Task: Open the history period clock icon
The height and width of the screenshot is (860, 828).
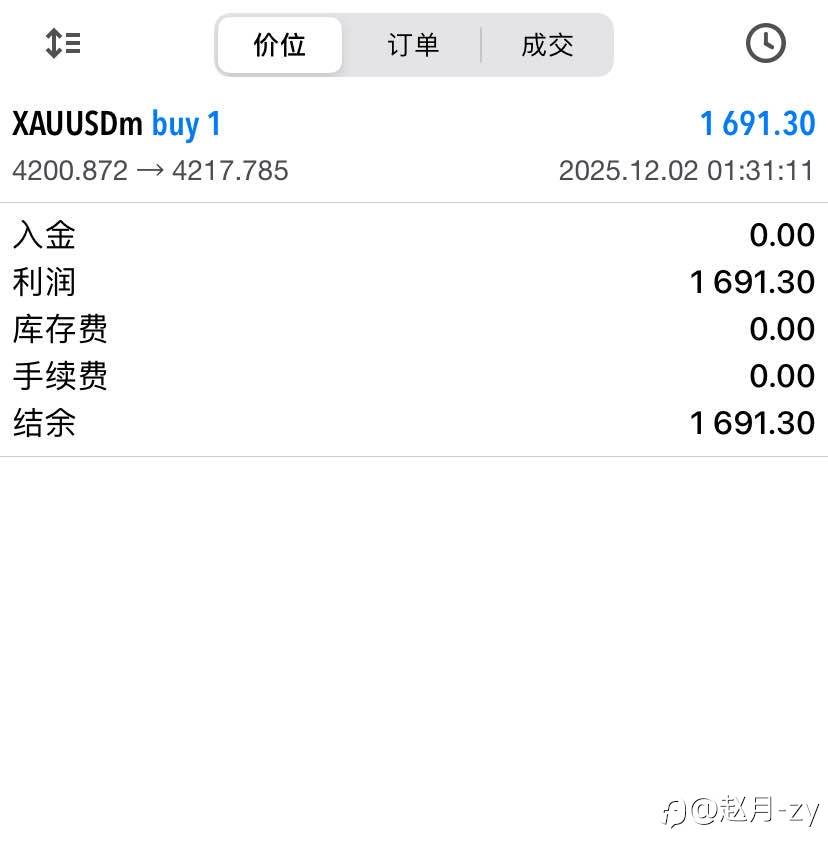Action: point(765,43)
